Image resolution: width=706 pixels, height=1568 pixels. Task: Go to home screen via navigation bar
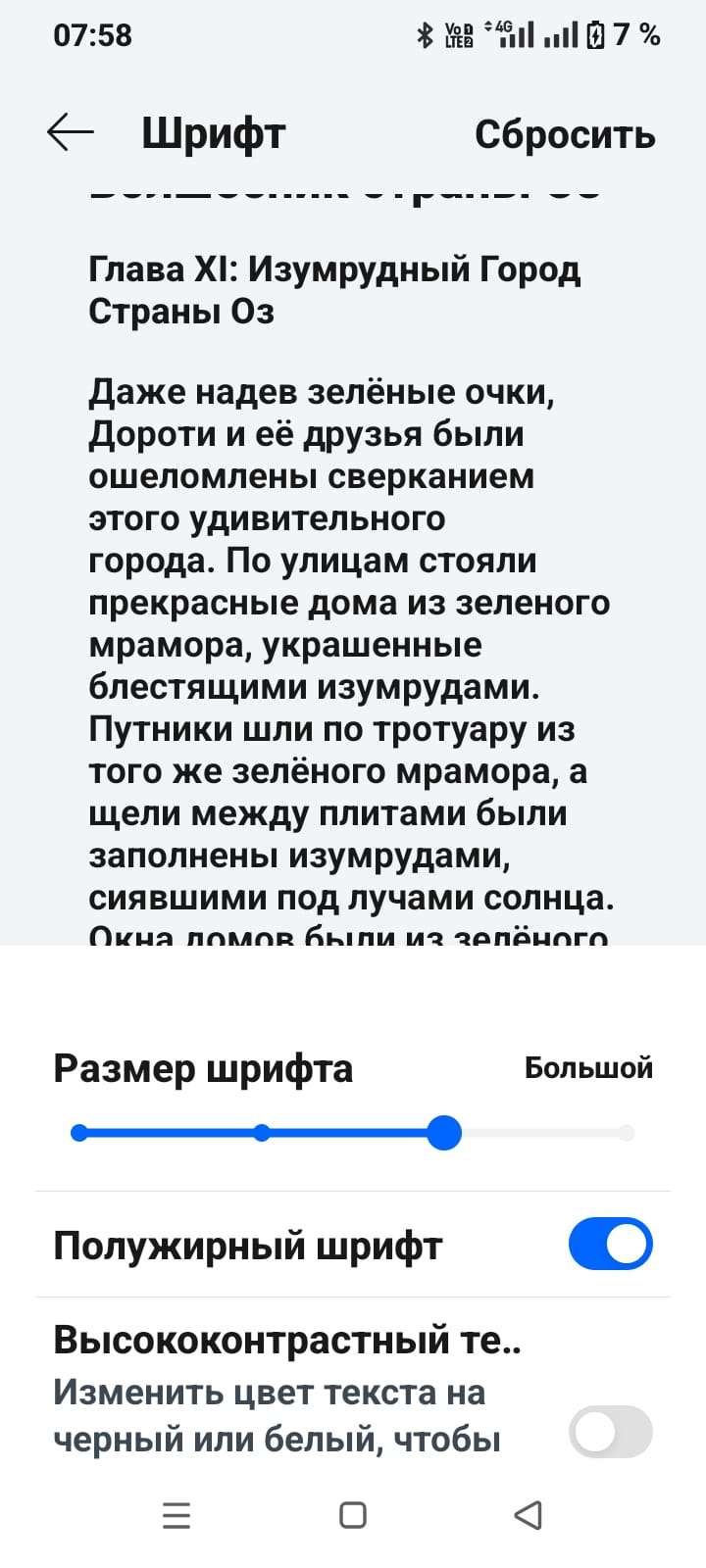coord(353,1515)
